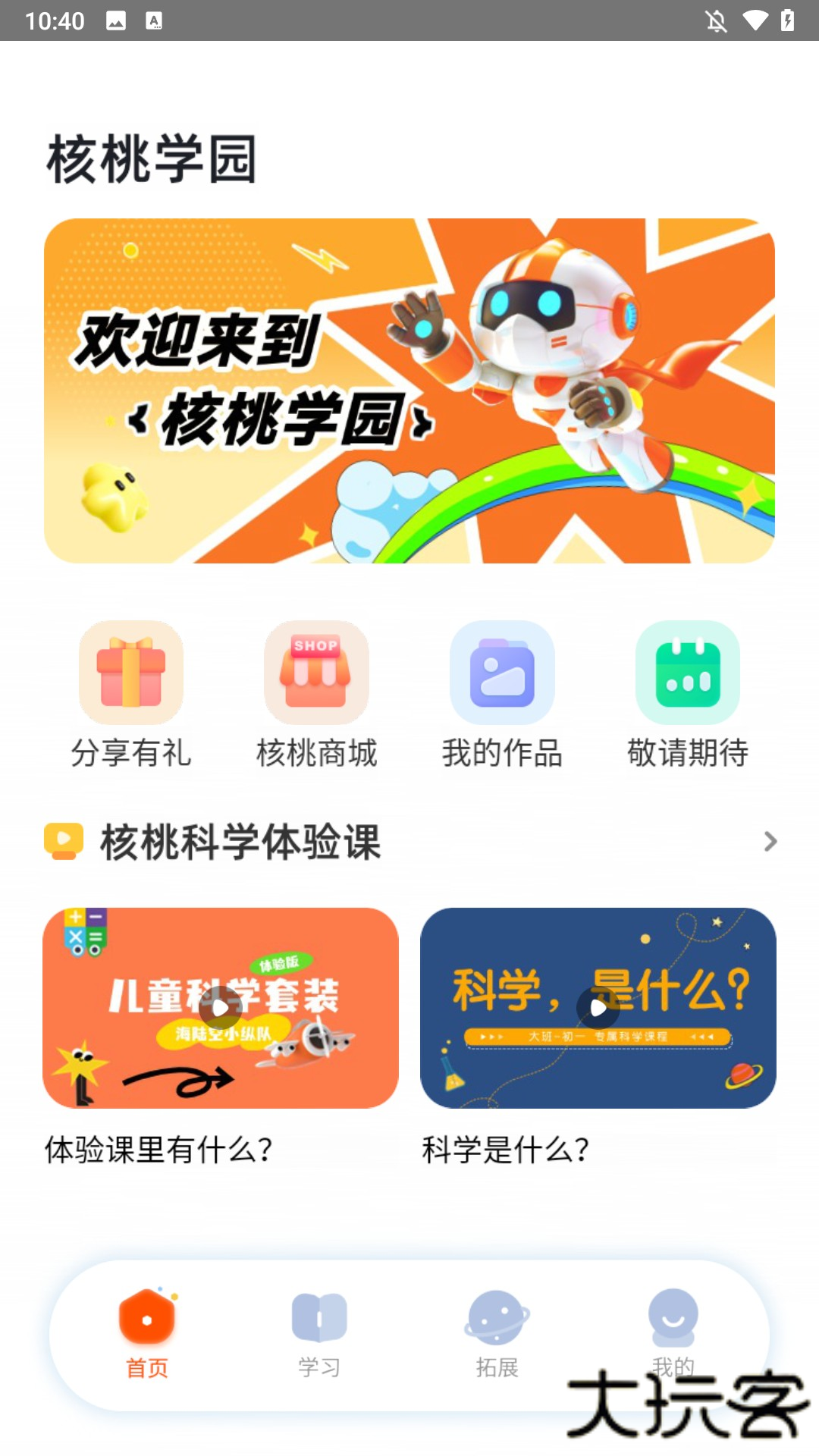819x1456 pixels.
Task: Open the 核桃商城 shop icon
Action: tap(316, 673)
